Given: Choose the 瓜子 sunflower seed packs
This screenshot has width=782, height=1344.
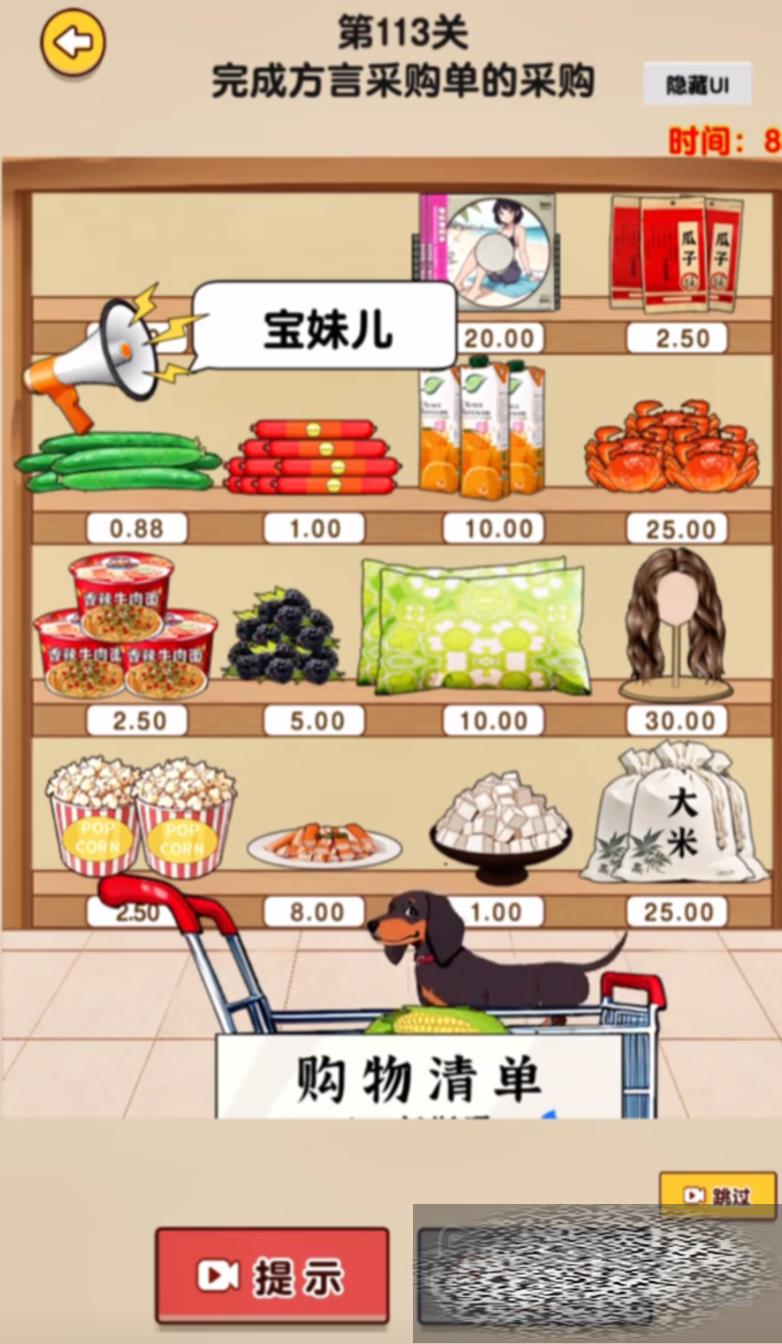Looking at the screenshot, I should (676, 251).
